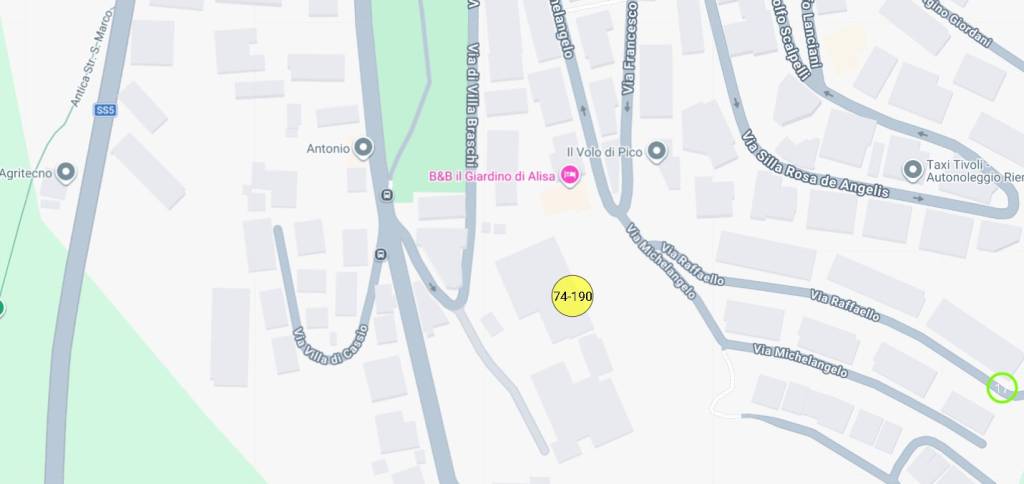
Task: Select the Il Volo di Pico pin
Action: (657, 151)
